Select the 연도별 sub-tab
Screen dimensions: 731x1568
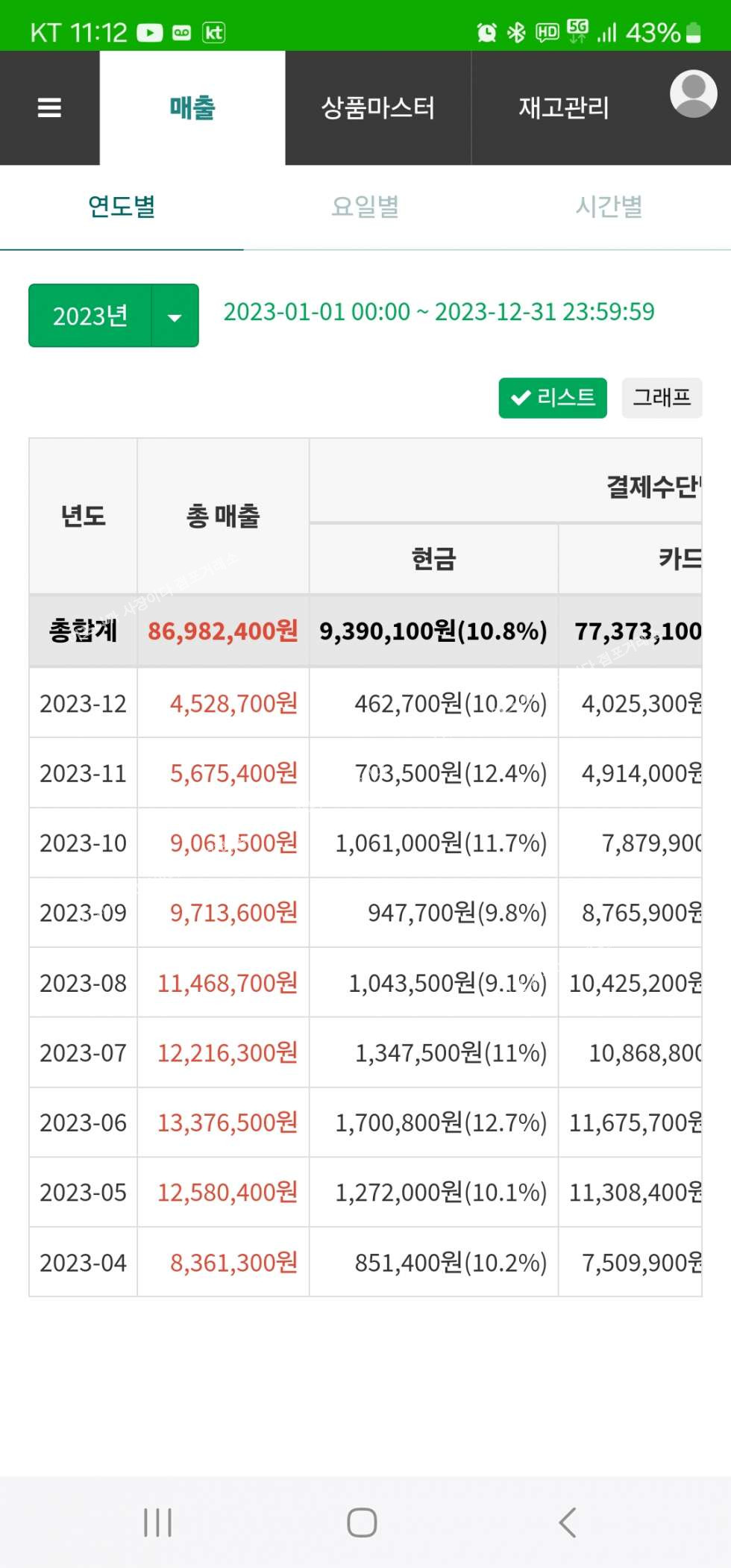(x=122, y=207)
